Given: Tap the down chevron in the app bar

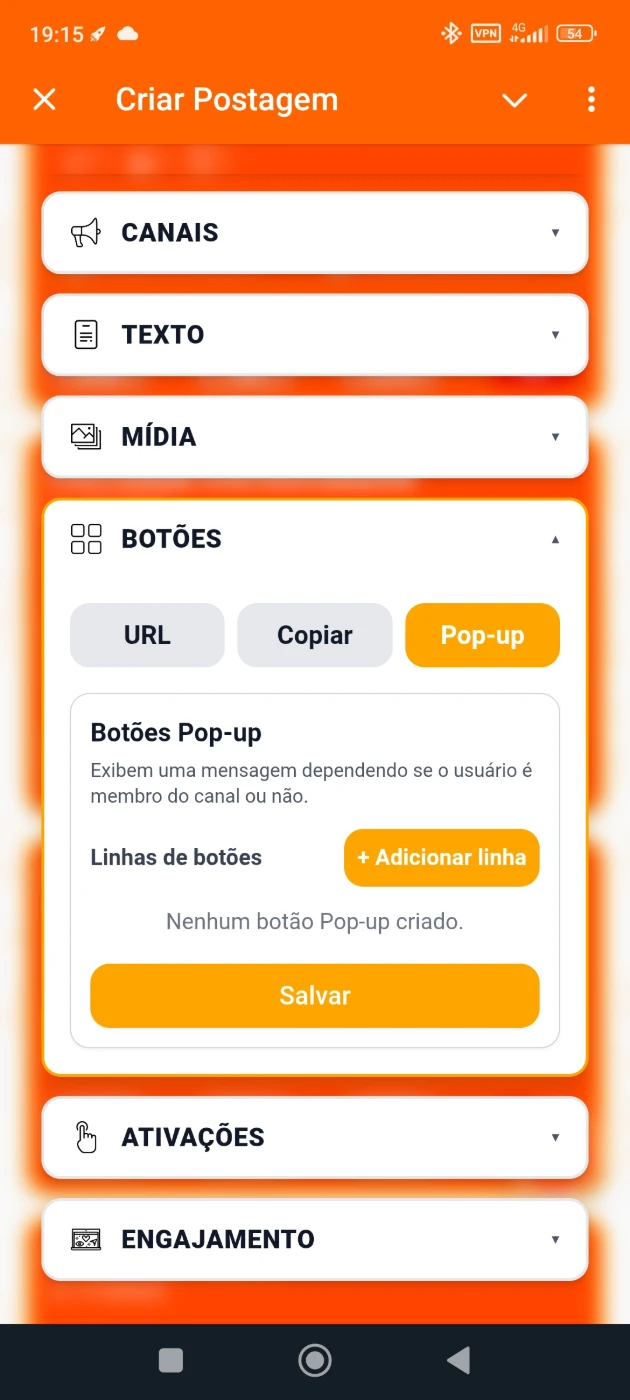Looking at the screenshot, I should (514, 99).
